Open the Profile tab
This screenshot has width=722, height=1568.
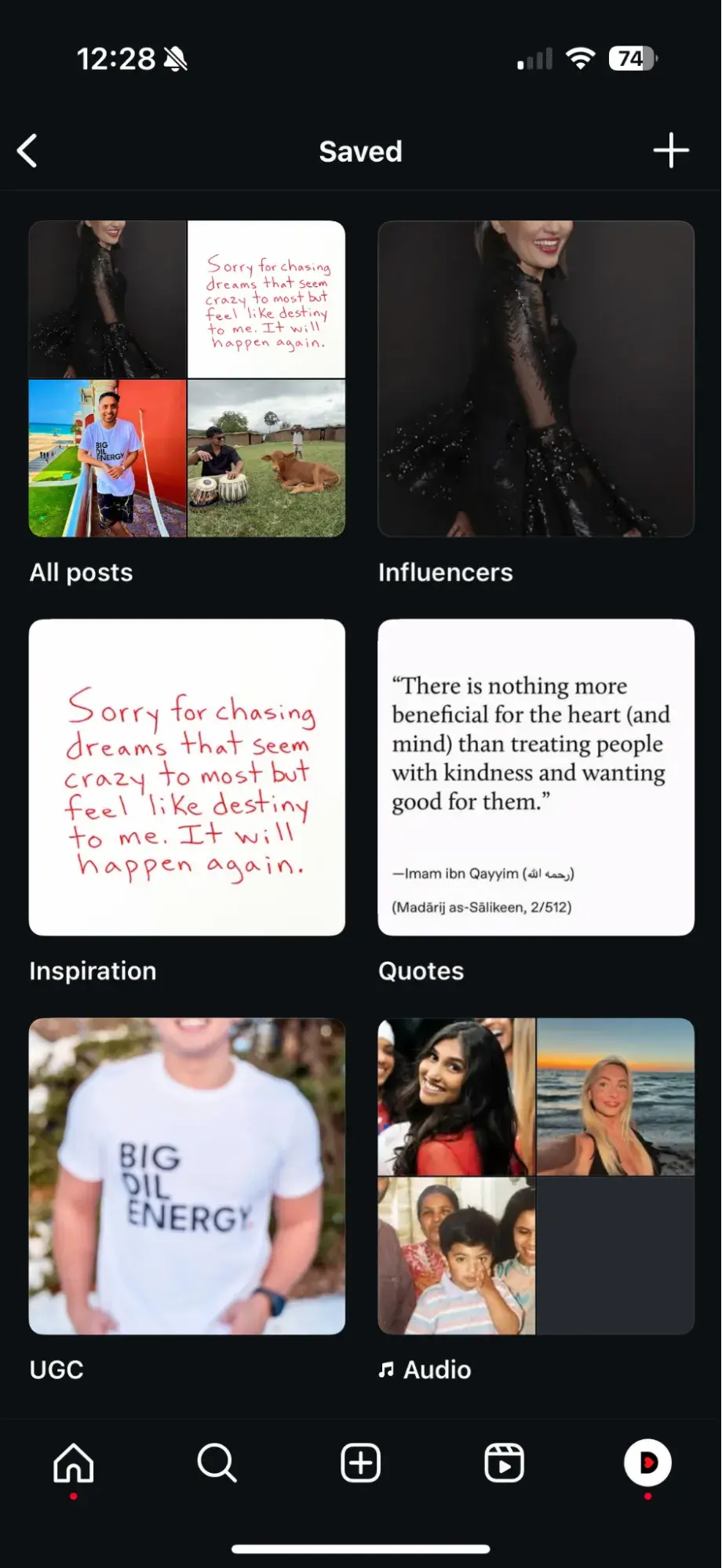[647, 1463]
